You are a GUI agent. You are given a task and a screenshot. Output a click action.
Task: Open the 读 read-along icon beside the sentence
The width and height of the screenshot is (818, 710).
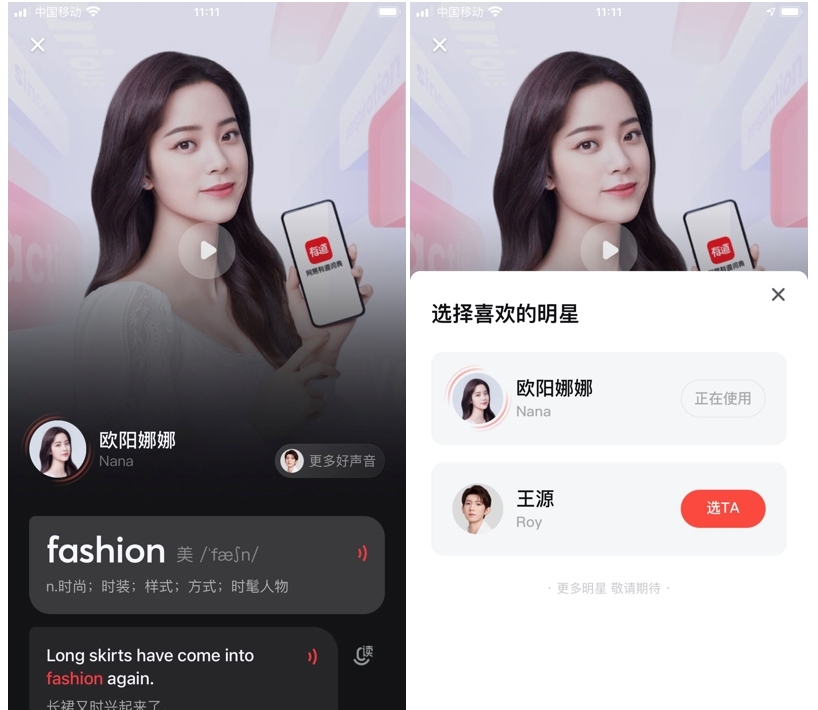pyautogui.click(x=364, y=656)
